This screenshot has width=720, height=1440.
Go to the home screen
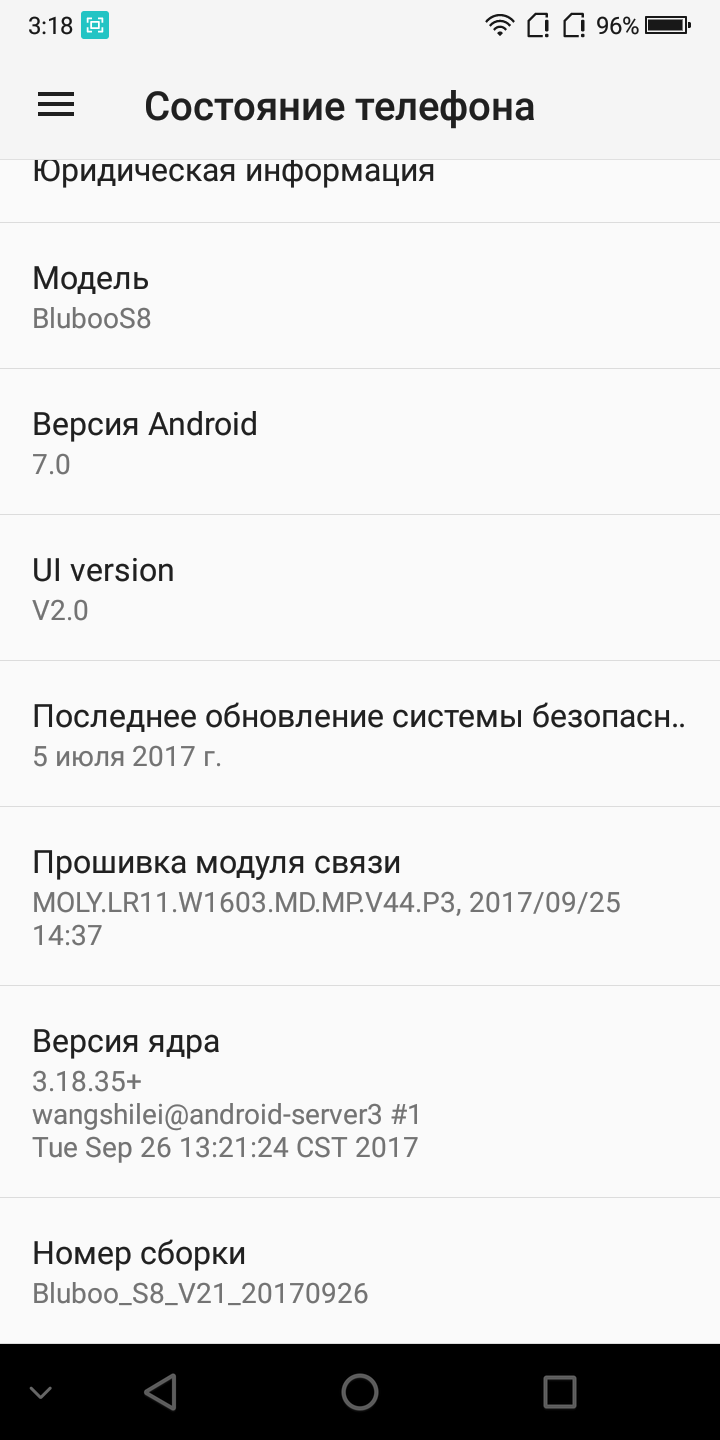tap(360, 1391)
